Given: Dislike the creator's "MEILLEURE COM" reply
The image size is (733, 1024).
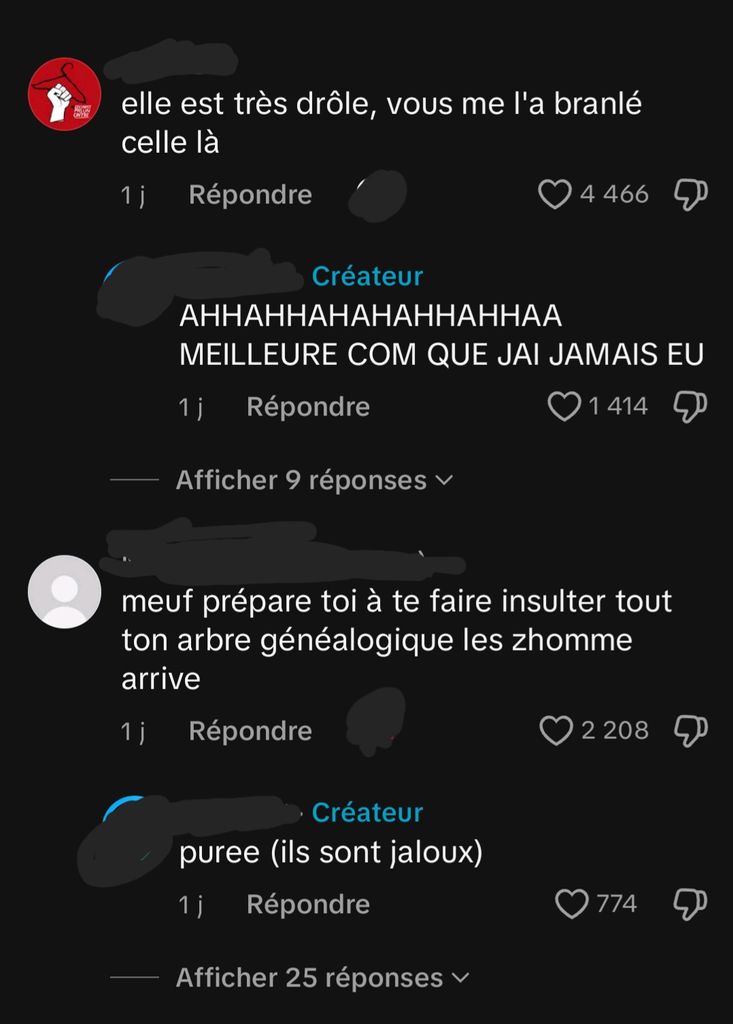Looking at the screenshot, I should pyautogui.click(x=691, y=406).
